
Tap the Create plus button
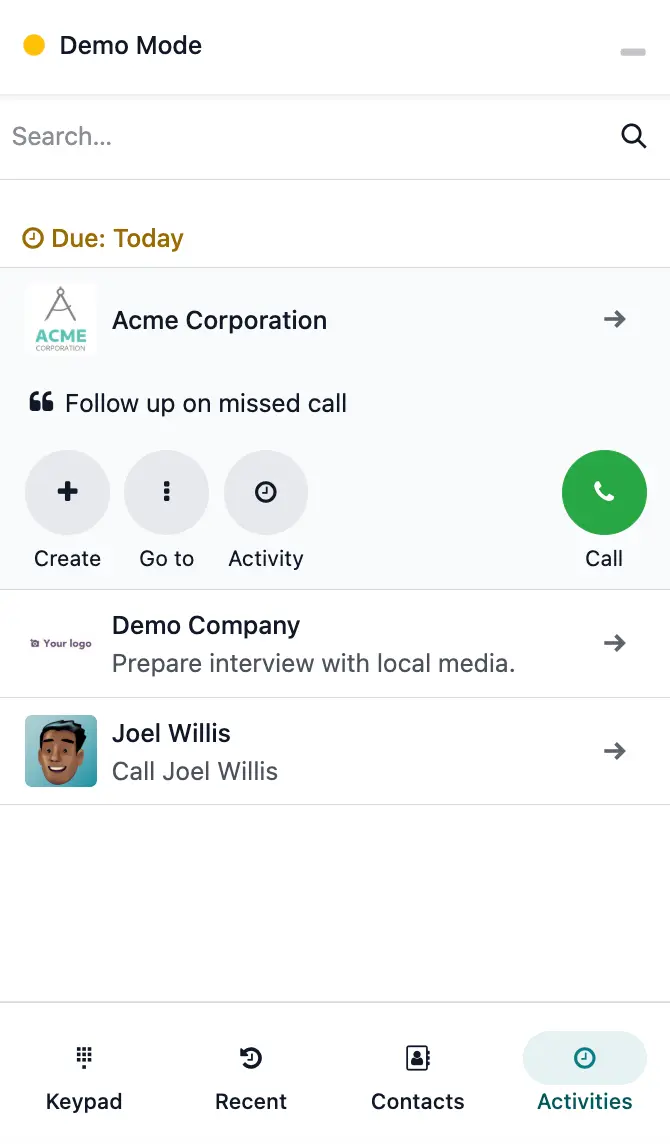67,492
